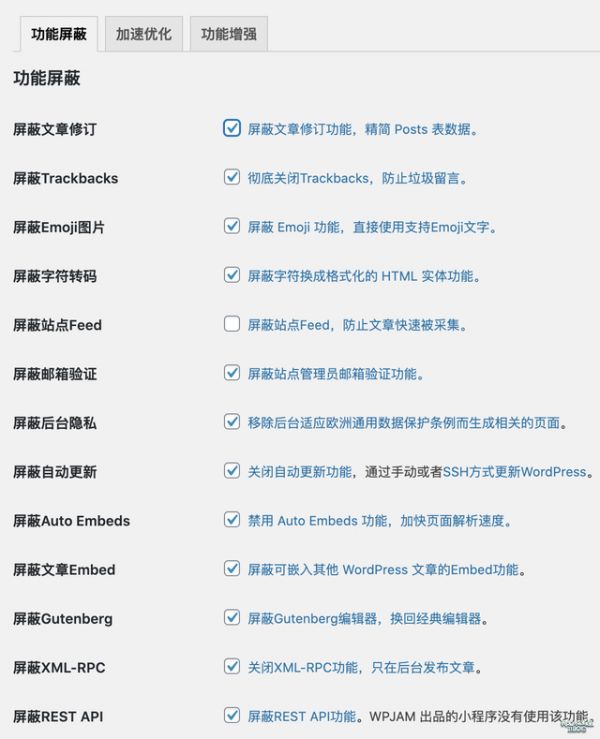Toggle the 屏蔽后台隐私 checkbox
Image resolution: width=600 pixels, height=739 pixels.
click(232, 422)
